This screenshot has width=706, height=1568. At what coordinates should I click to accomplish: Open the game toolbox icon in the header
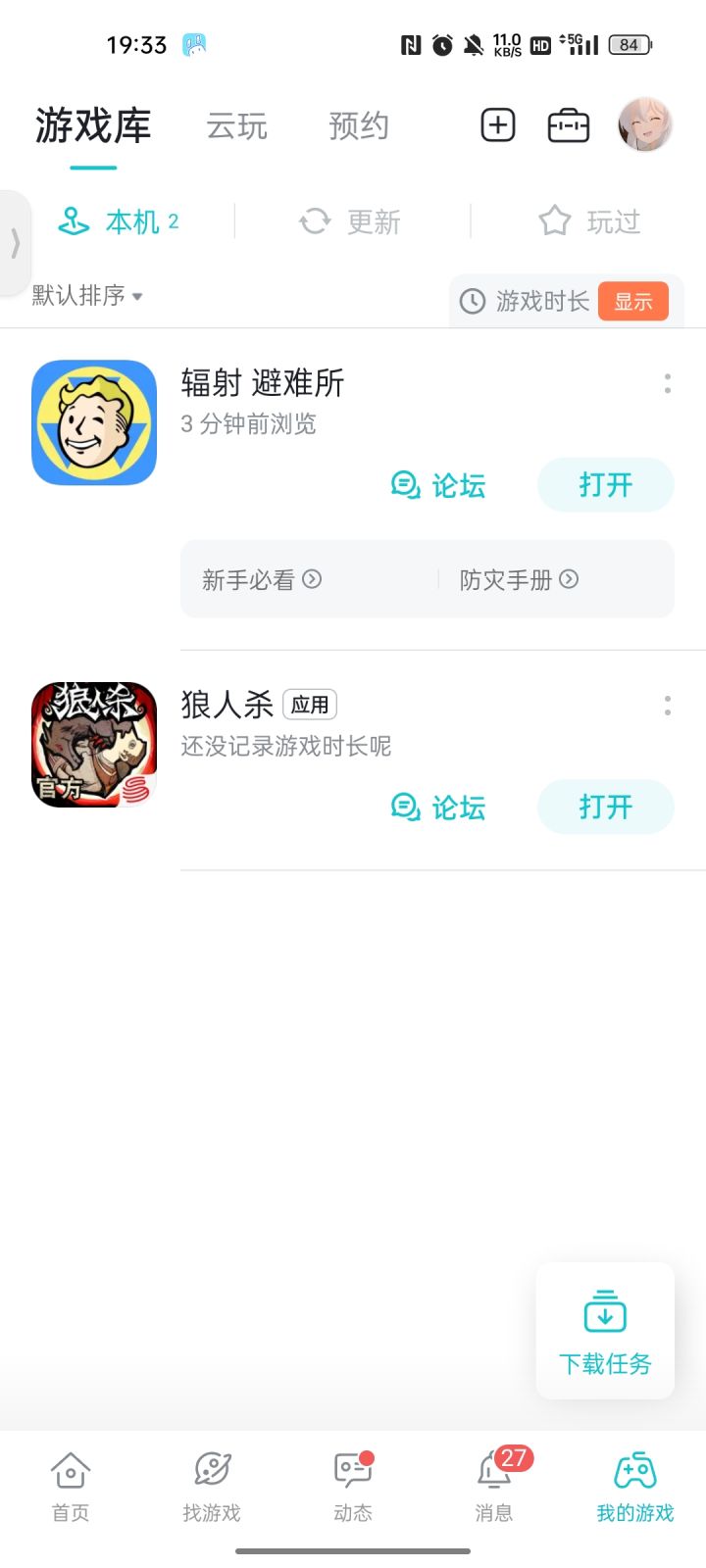pyautogui.click(x=568, y=124)
